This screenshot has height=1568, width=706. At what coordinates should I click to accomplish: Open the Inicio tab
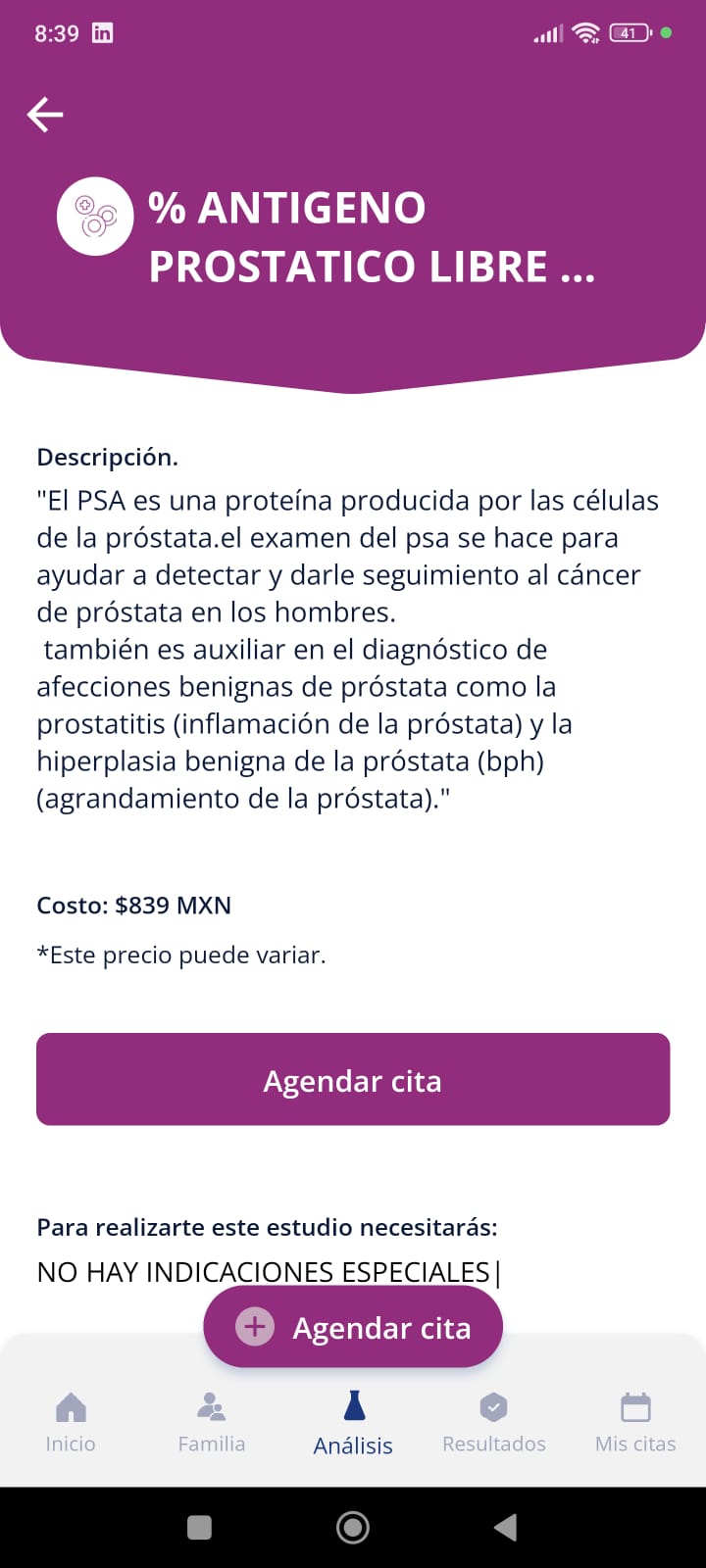coord(71,1422)
